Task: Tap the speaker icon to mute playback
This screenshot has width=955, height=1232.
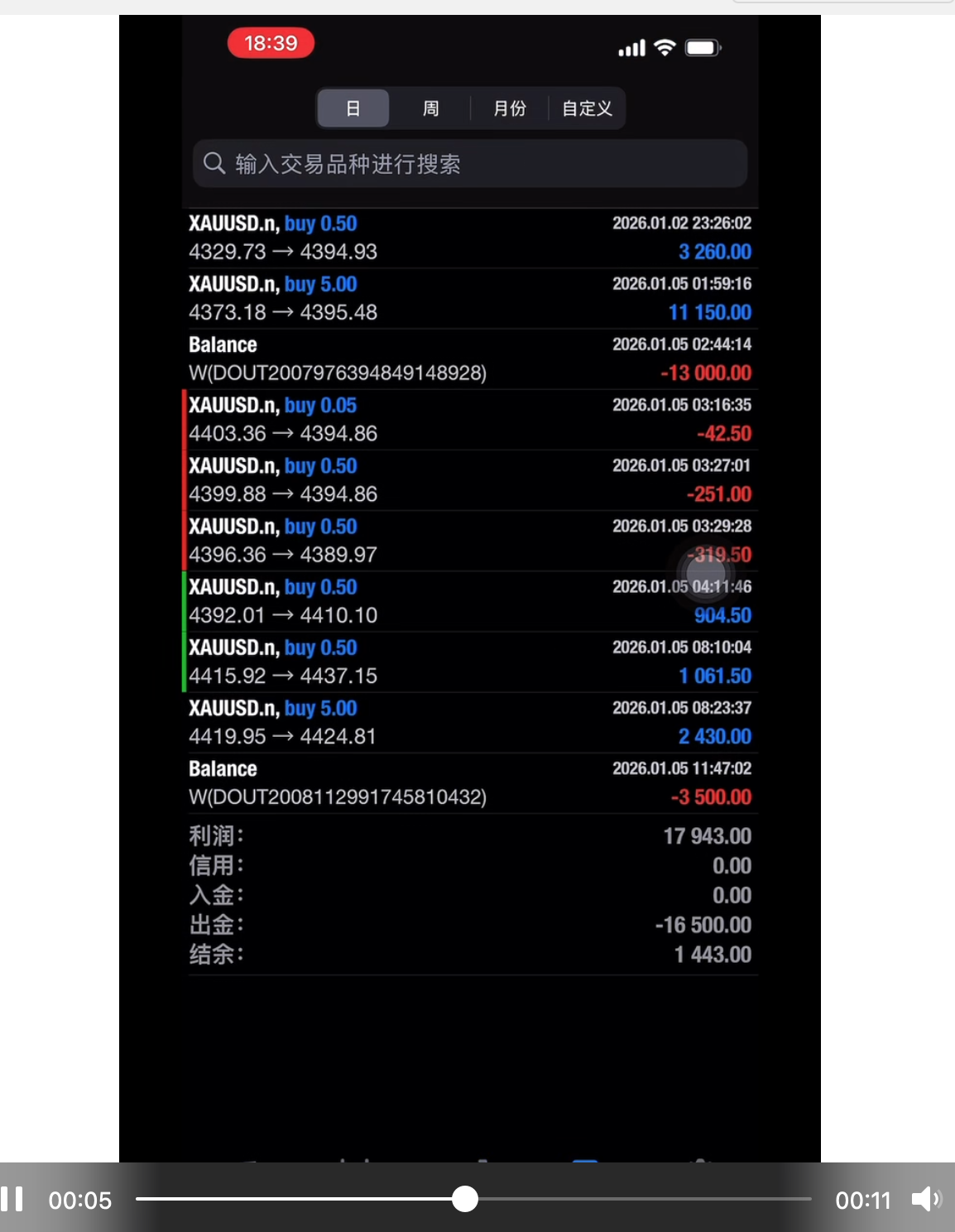Action: 927,1199
